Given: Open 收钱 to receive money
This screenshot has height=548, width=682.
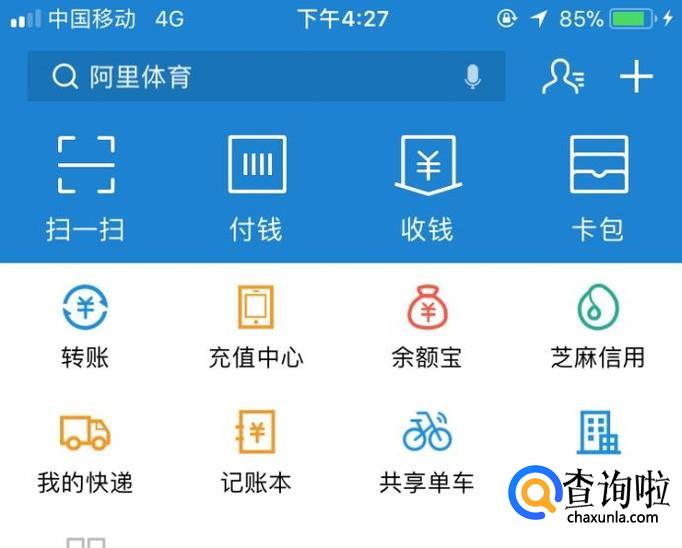Looking at the screenshot, I should [x=428, y=188].
